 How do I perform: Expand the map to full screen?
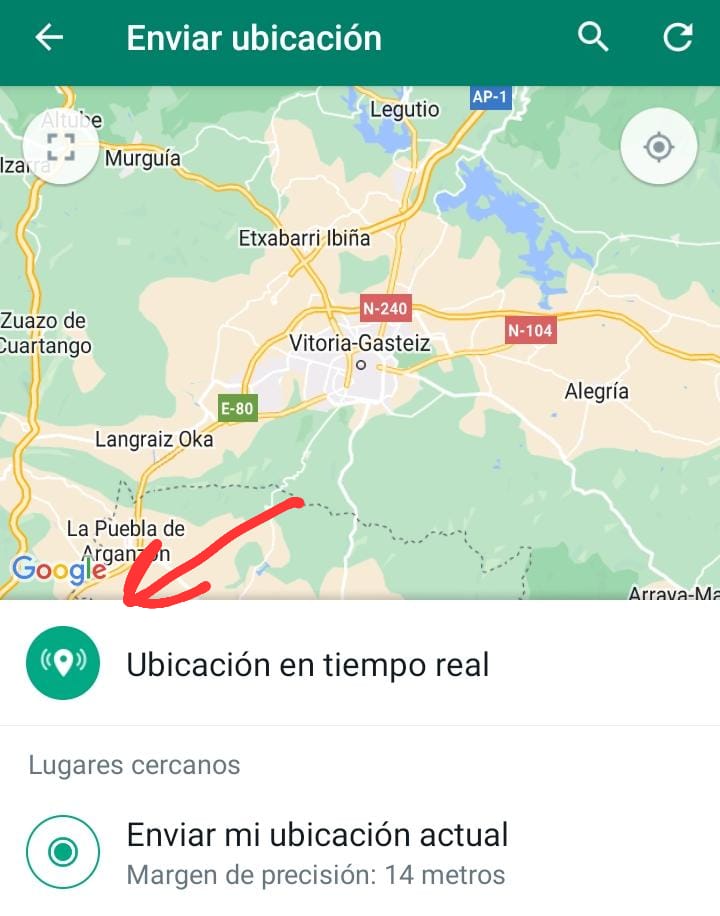click(x=61, y=148)
